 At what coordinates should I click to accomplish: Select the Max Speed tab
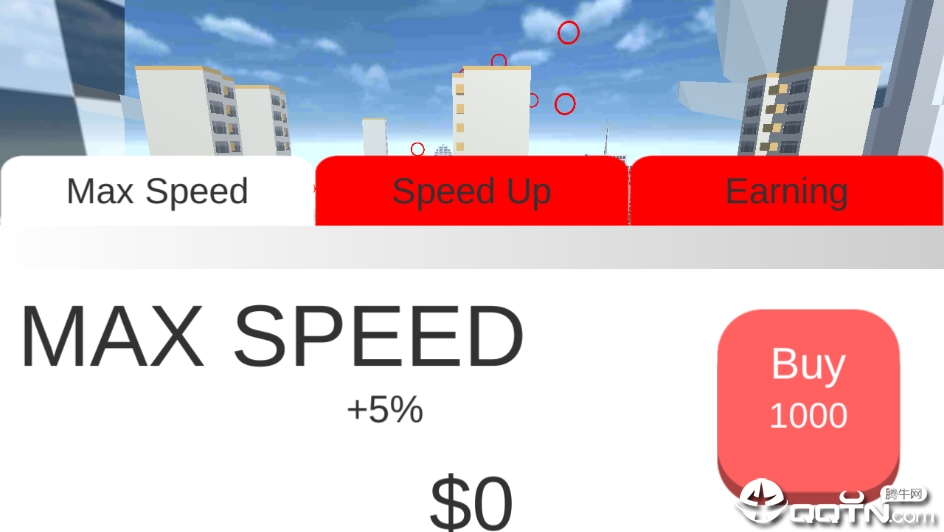[x=158, y=191]
